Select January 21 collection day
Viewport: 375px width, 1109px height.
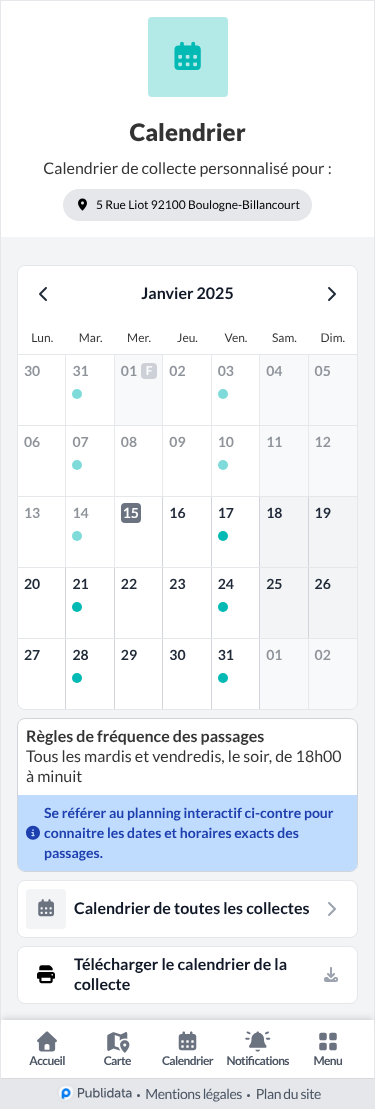[x=90, y=603]
